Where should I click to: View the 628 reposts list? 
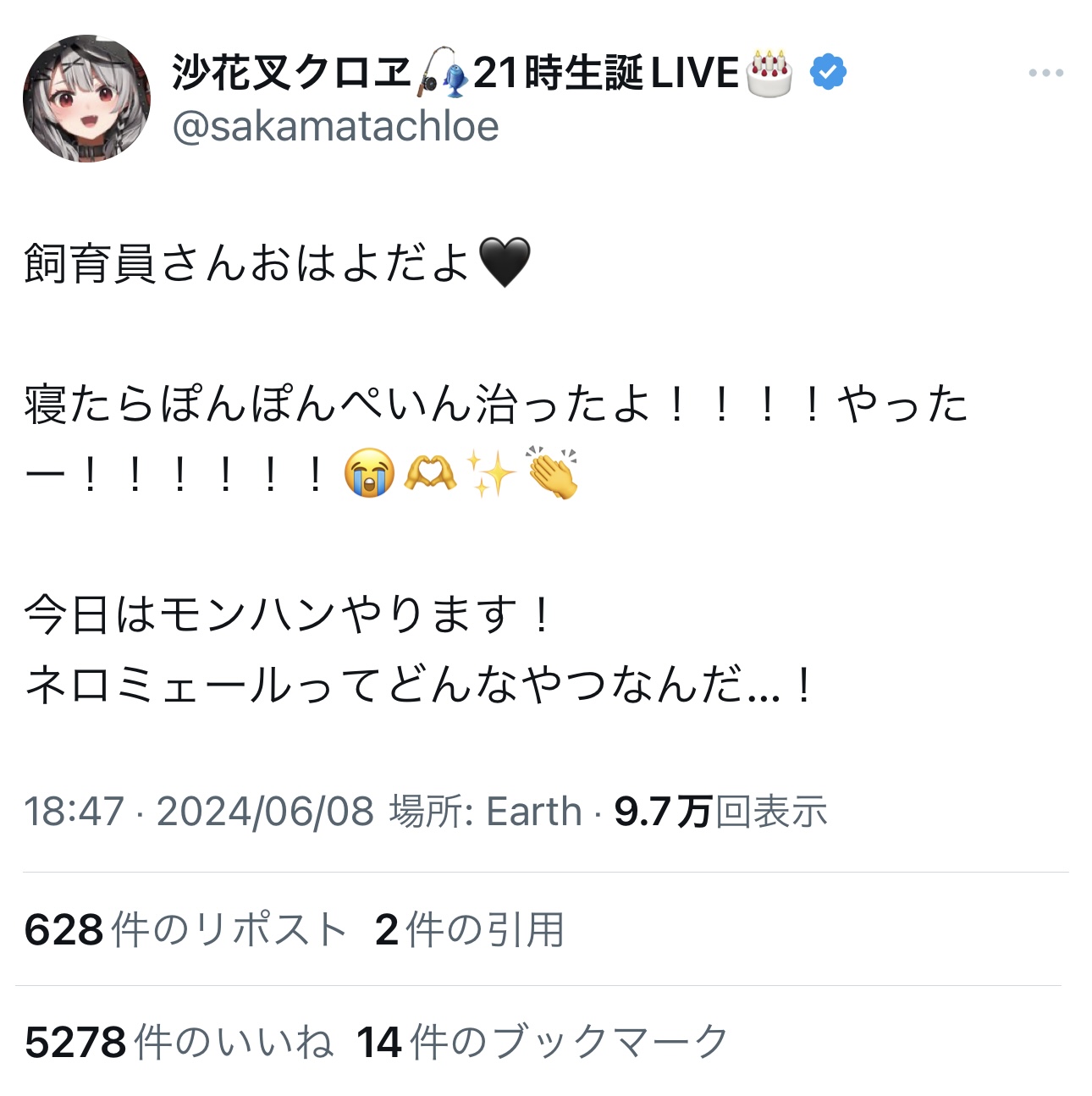click(185, 929)
